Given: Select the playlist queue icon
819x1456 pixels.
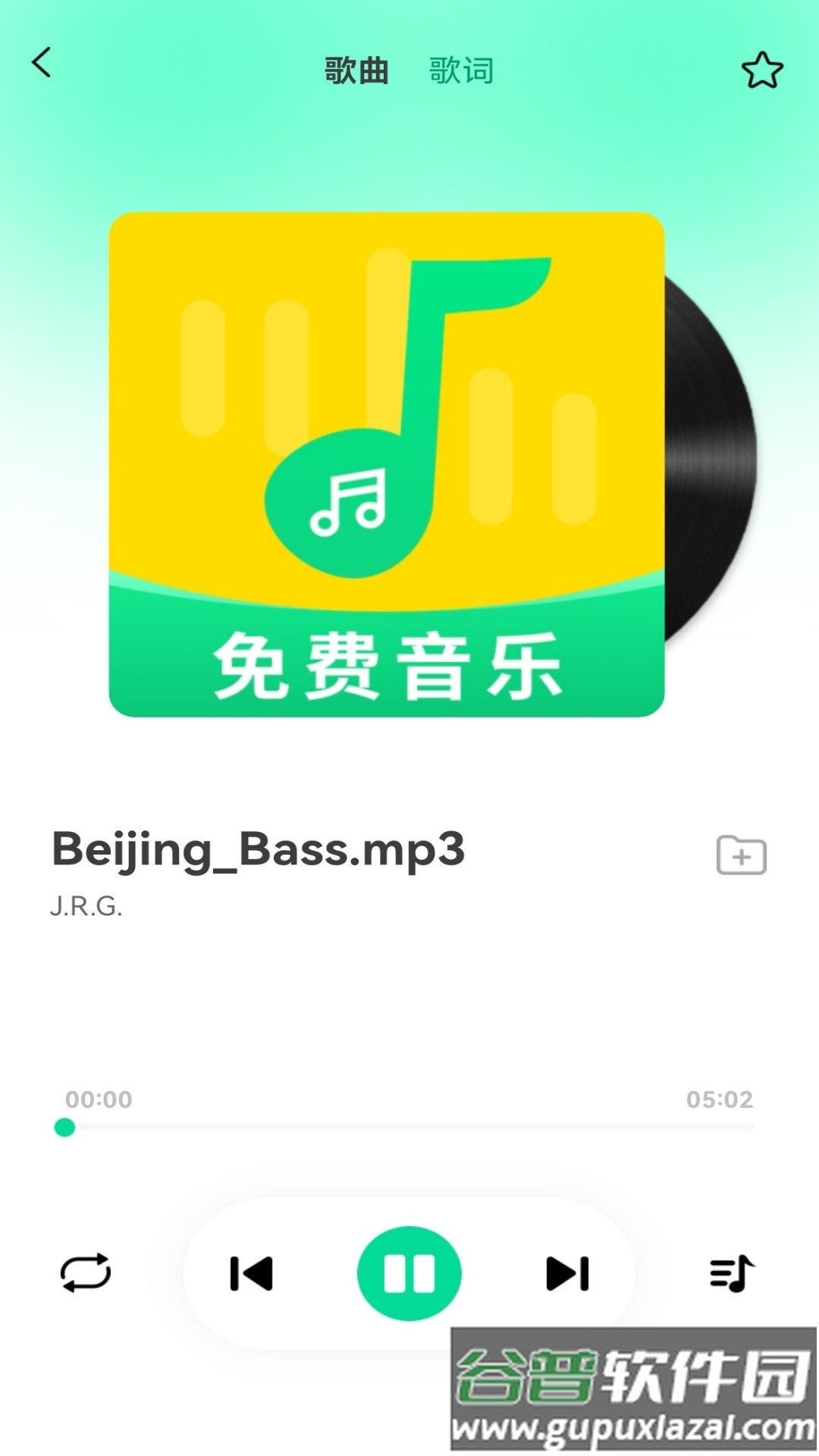Looking at the screenshot, I should pyautogui.click(x=733, y=1272).
